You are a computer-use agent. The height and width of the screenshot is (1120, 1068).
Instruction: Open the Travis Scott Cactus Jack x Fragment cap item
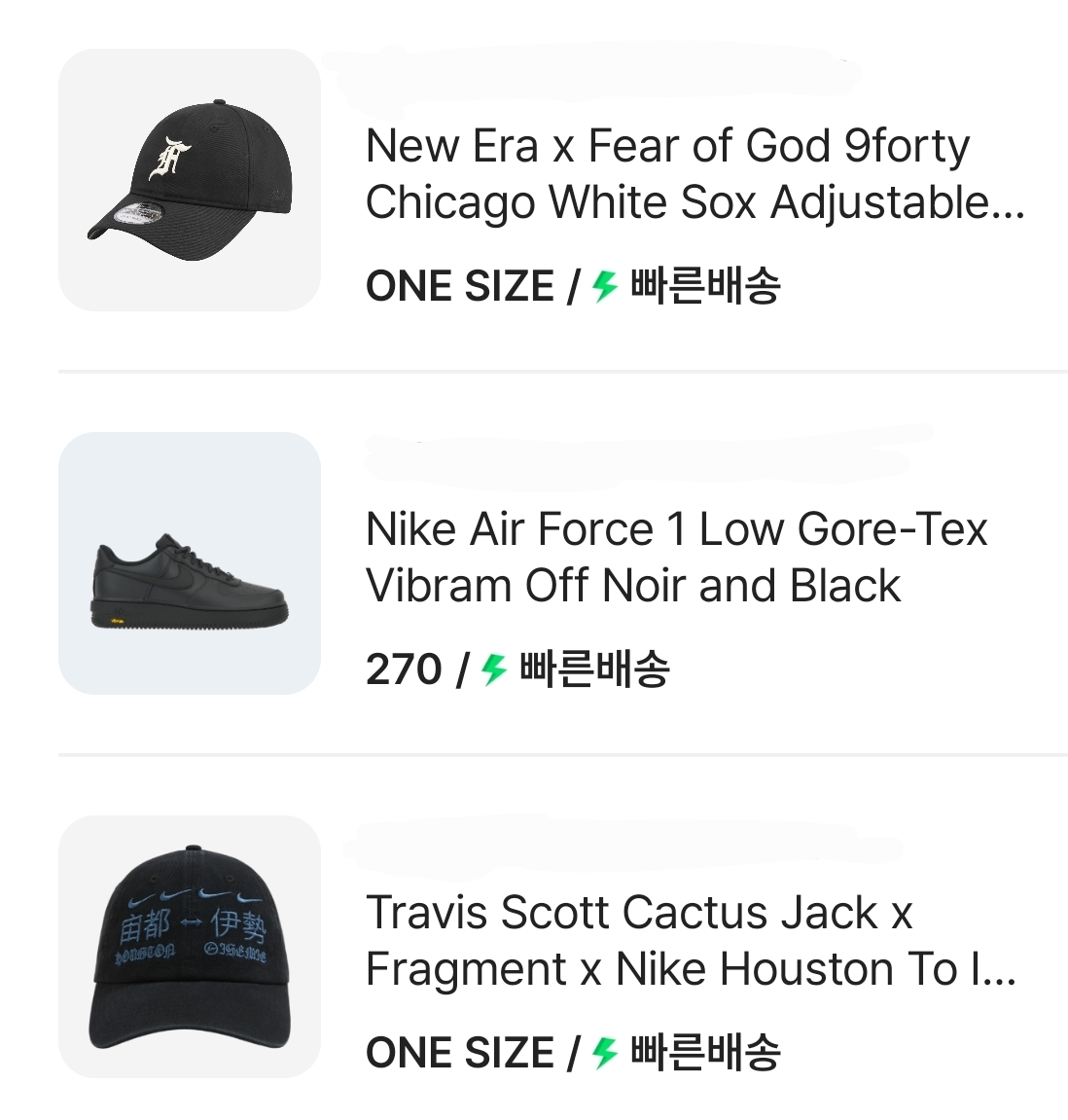coord(690,942)
